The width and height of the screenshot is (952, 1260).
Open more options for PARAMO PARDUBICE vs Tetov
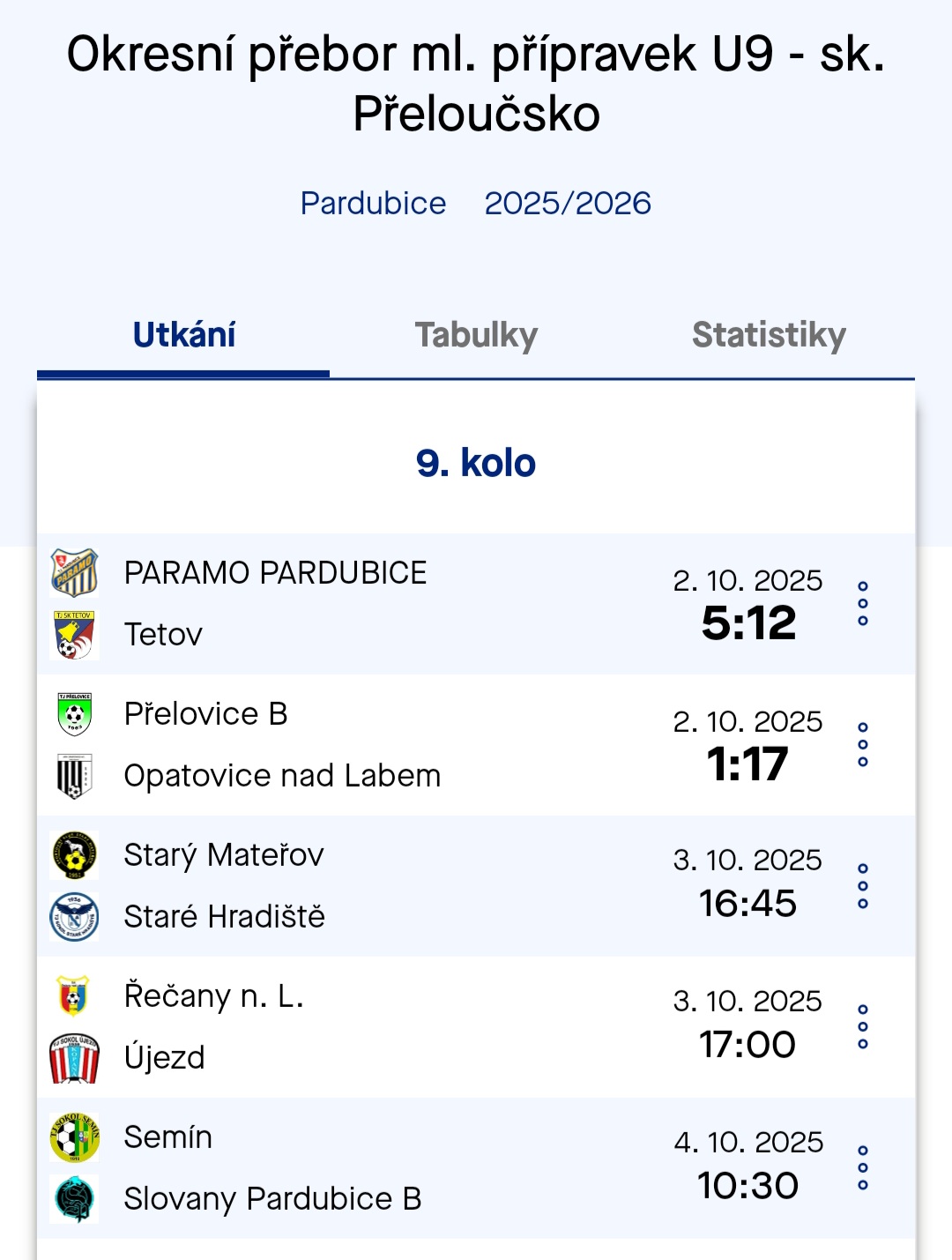coord(863,604)
